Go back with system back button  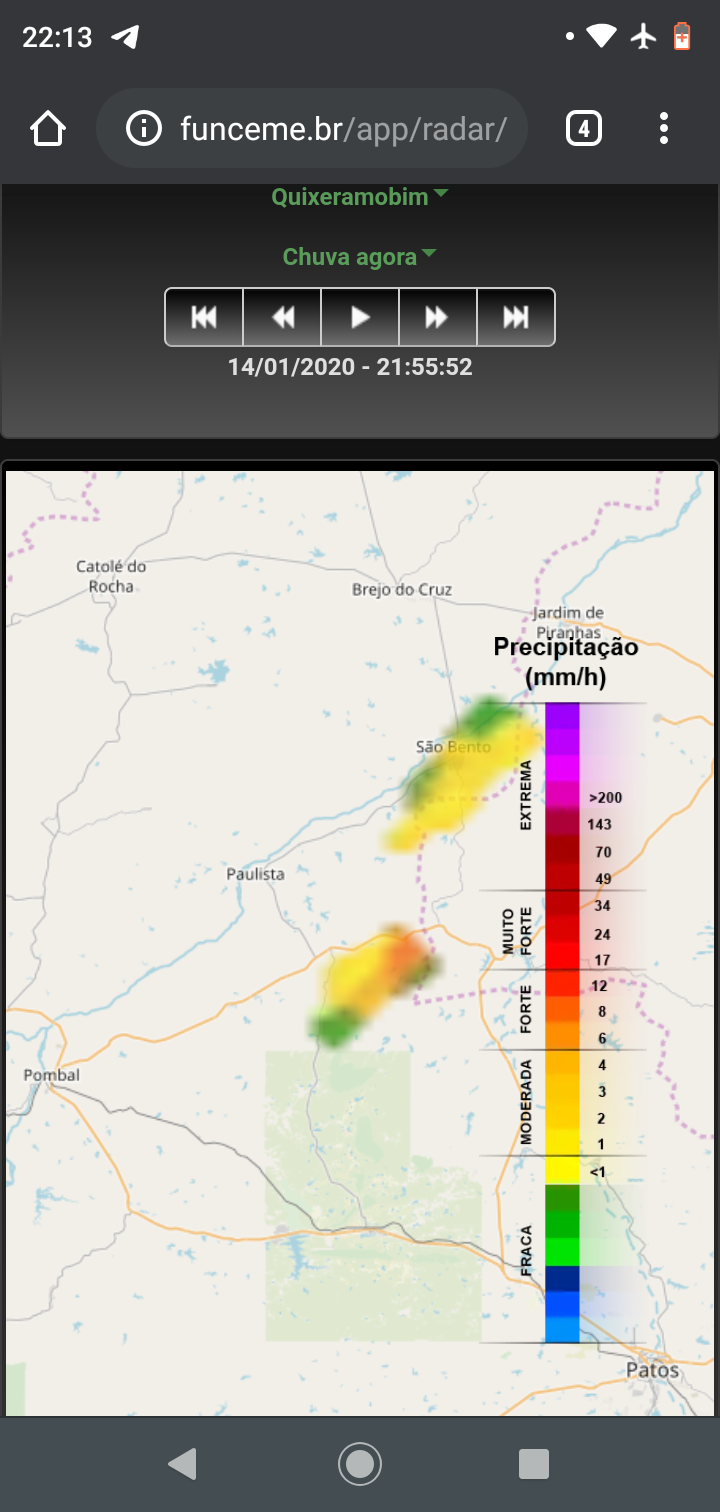[x=182, y=1464]
